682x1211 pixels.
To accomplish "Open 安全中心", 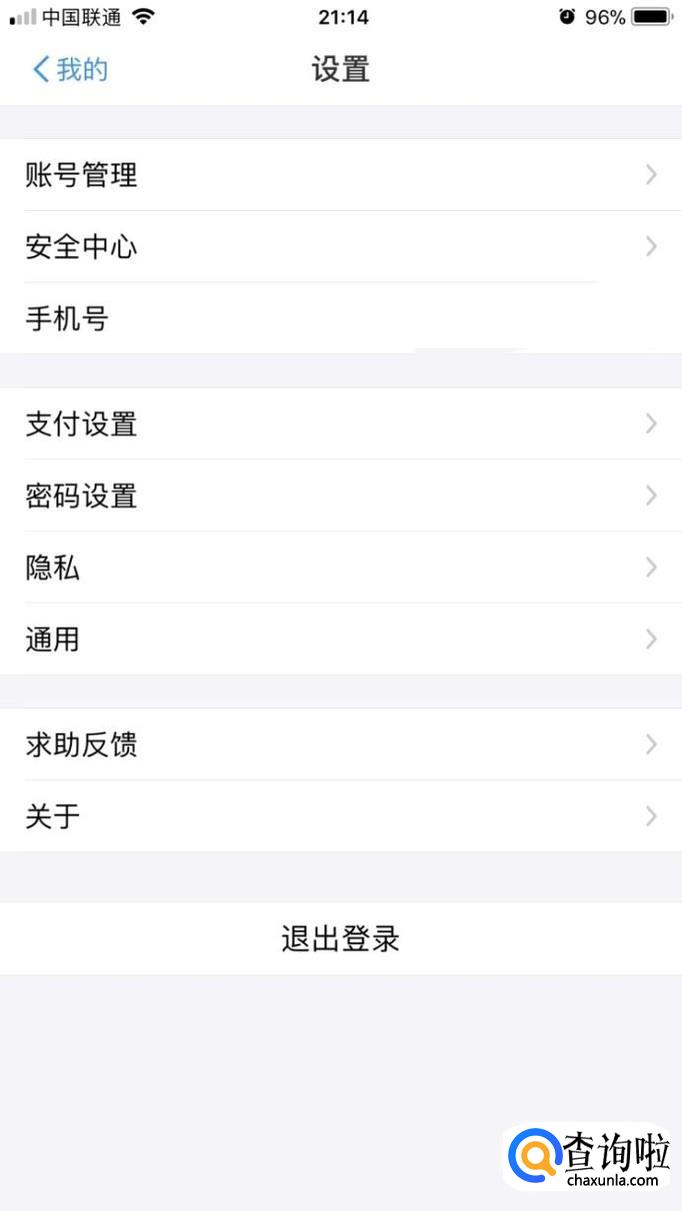I will coord(340,247).
